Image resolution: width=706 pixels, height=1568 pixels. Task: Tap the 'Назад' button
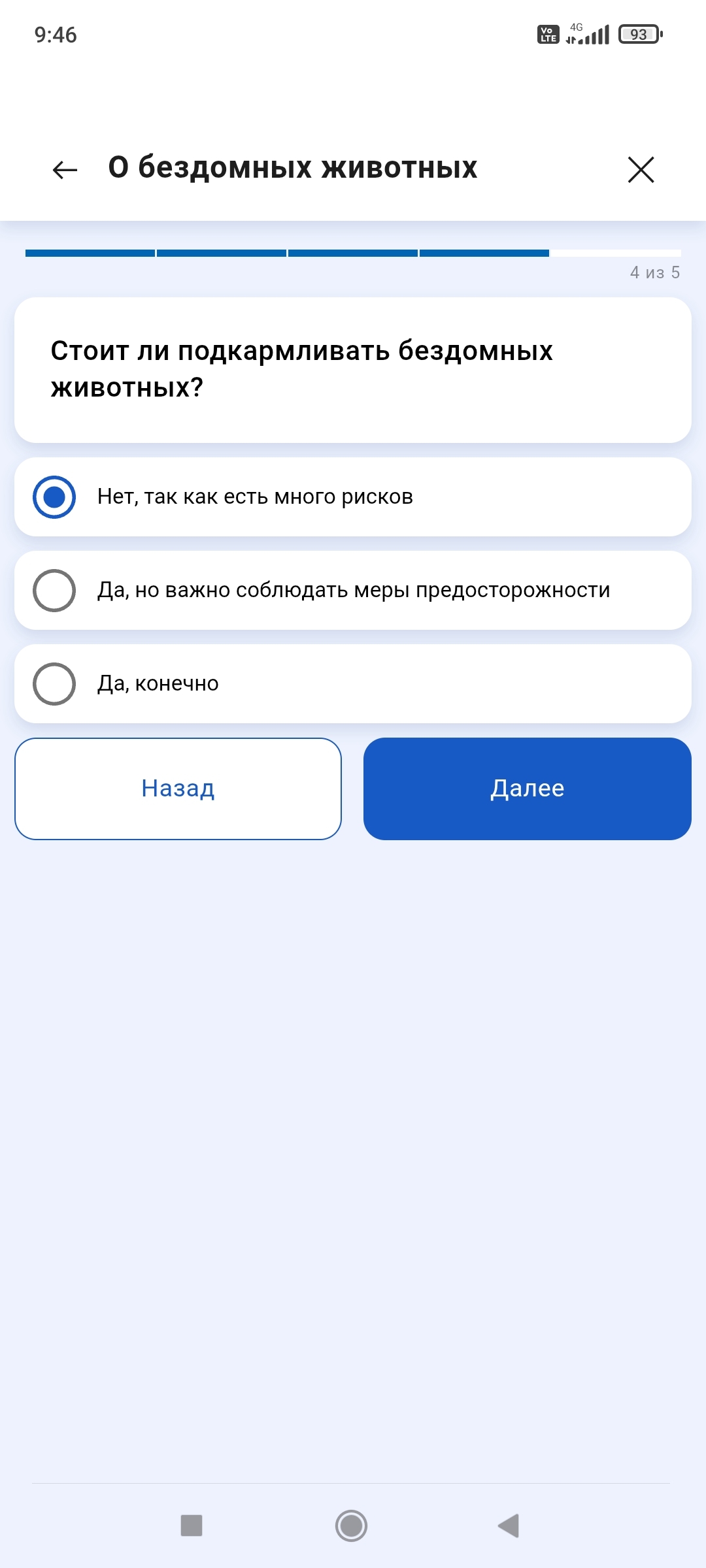[178, 789]
